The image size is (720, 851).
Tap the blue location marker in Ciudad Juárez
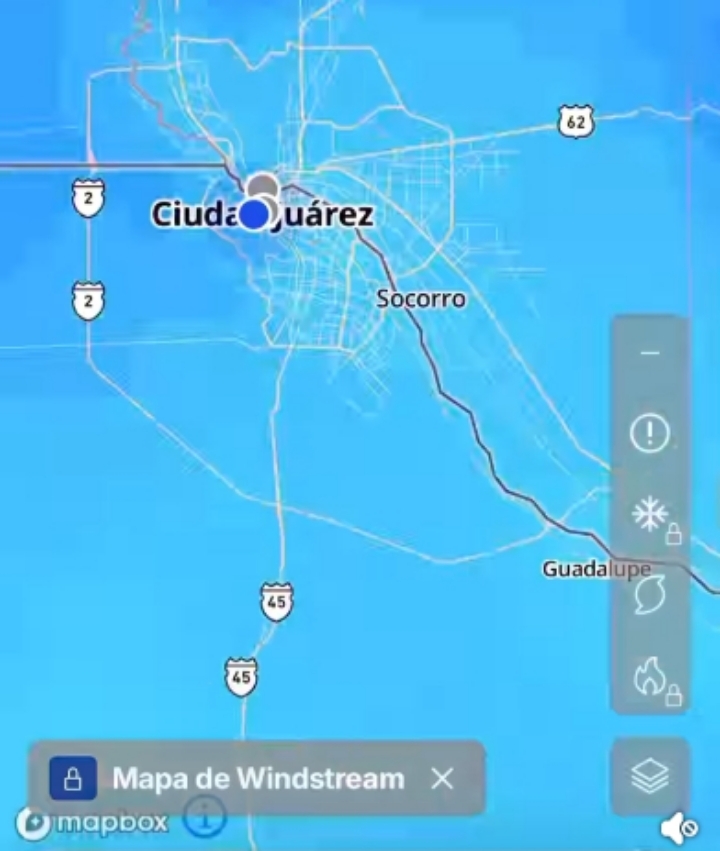[x=256, y=214]
